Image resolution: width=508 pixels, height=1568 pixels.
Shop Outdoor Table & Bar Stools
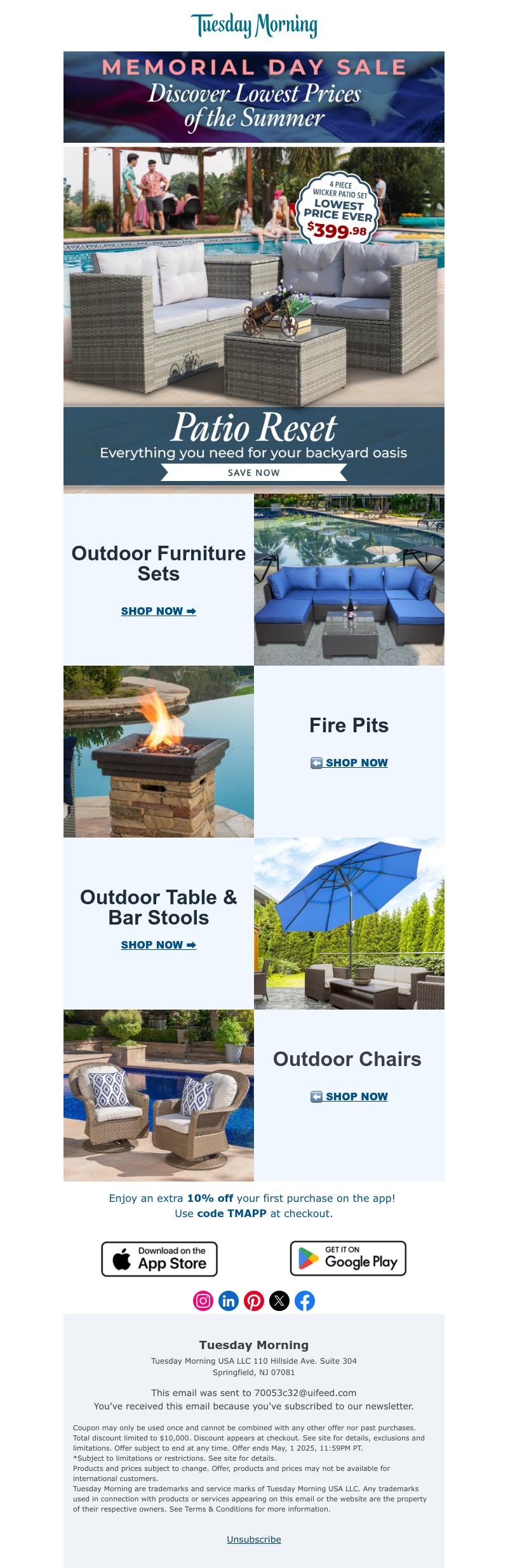(x=158, y=945)
